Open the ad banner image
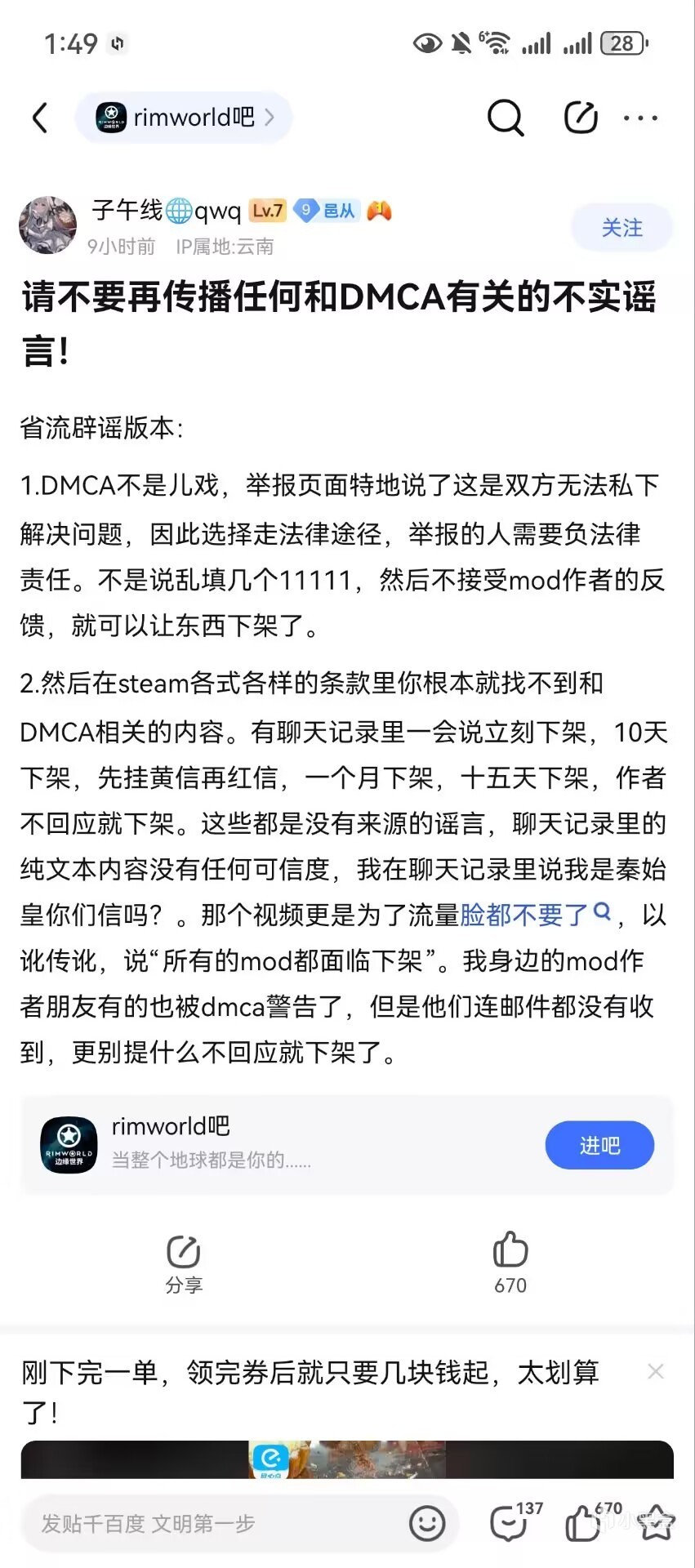Image resolution: width=695 pixels, height=1568 pixels. tap(347, 1459)
